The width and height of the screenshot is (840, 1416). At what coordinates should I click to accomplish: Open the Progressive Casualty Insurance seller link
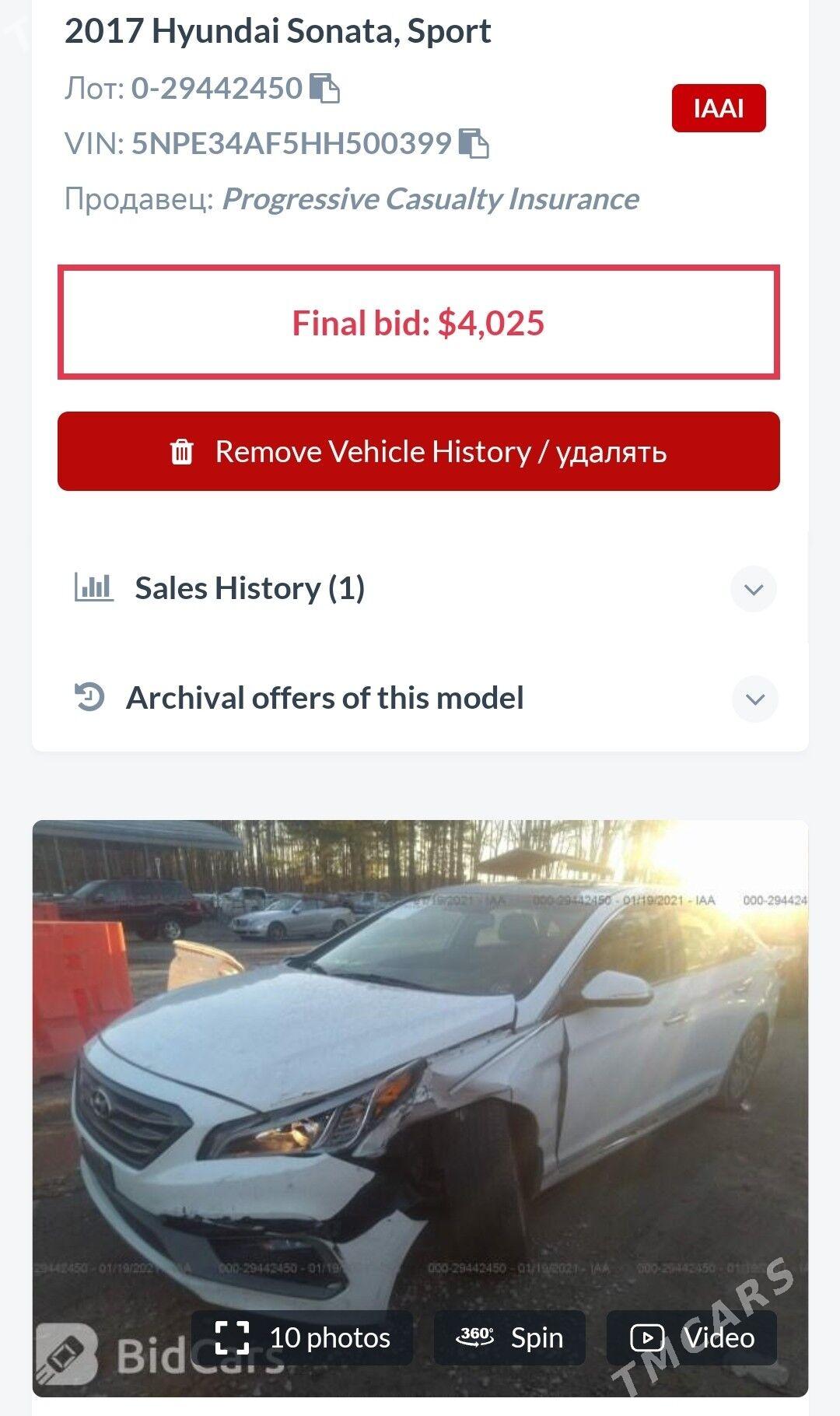click(430, 199)
